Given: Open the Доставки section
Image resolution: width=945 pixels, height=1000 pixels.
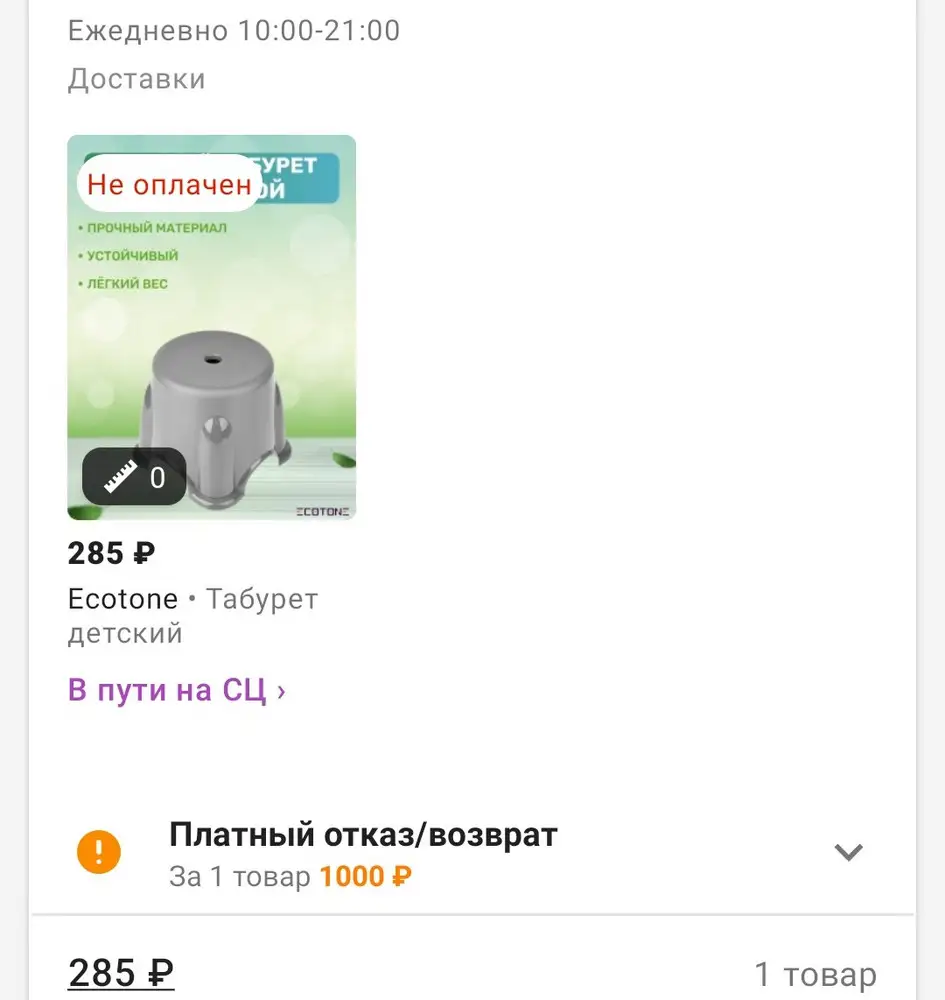Looking at the screenshot, I should 136,79.
